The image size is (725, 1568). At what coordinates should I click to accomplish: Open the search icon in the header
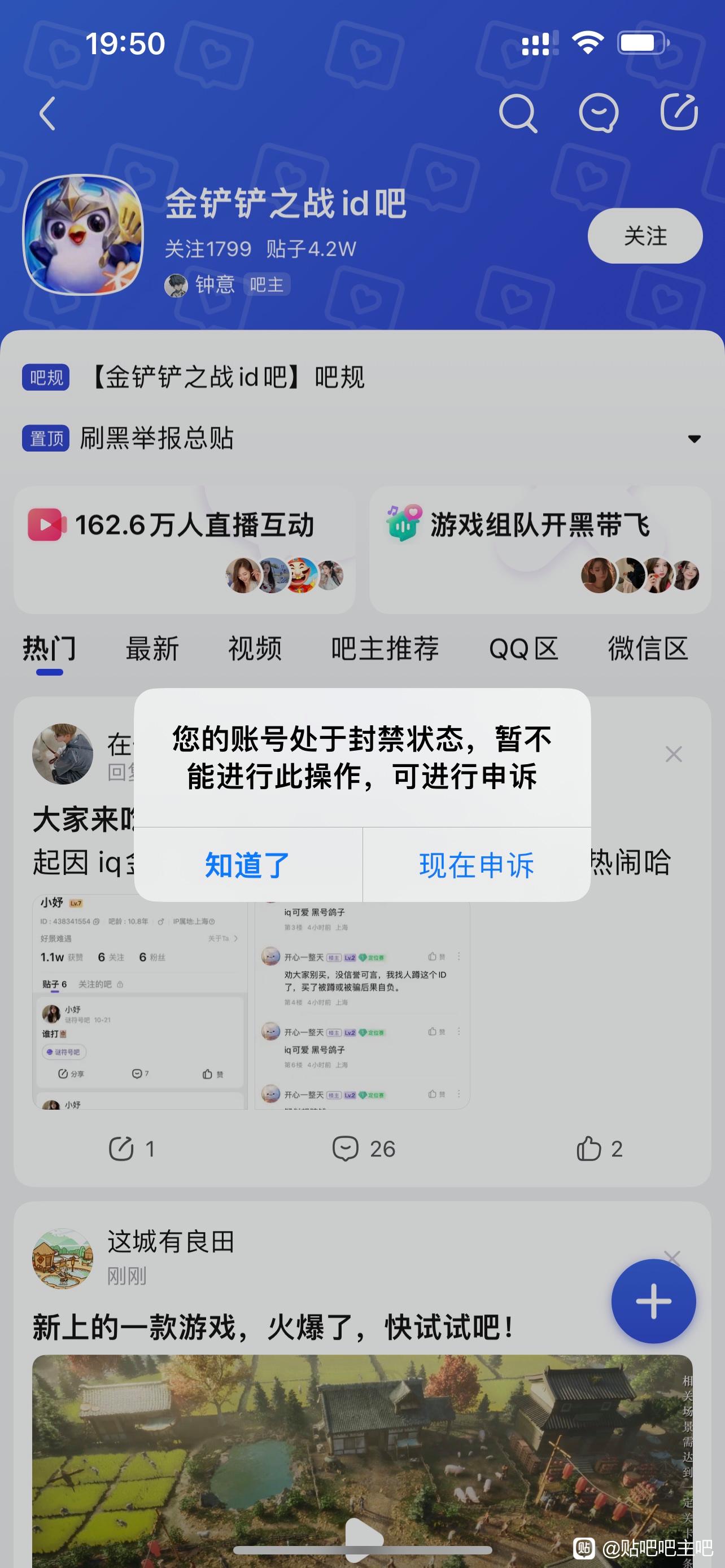(x=518, y=113)
